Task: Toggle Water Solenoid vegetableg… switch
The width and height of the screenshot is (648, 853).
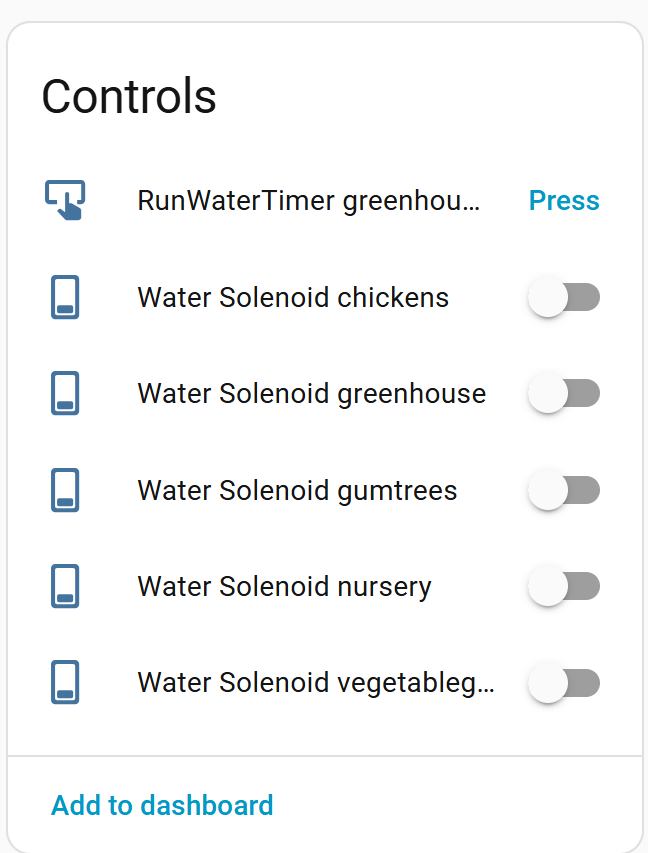Action: 563,683
